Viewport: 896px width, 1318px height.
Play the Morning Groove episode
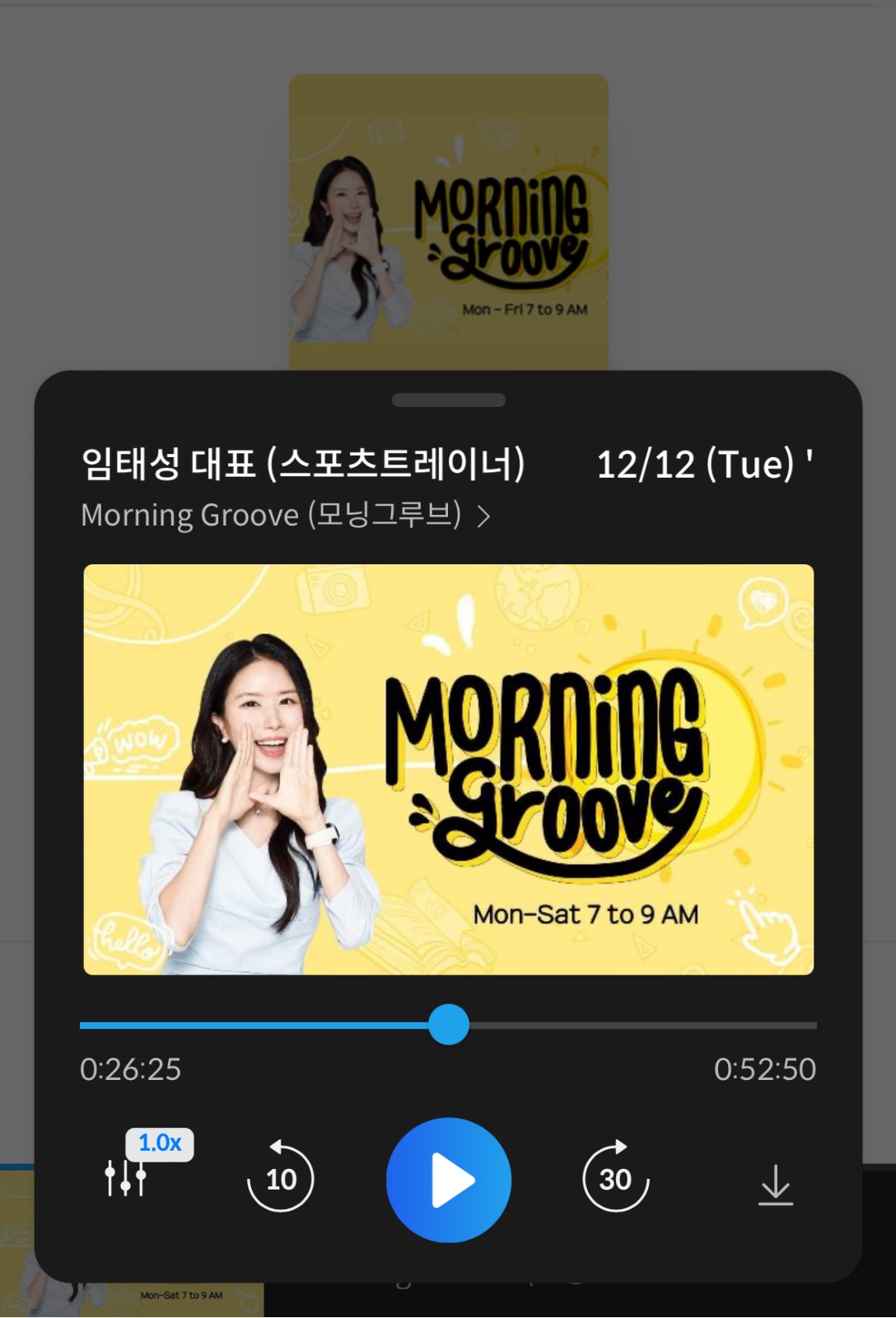point(448,1180)
